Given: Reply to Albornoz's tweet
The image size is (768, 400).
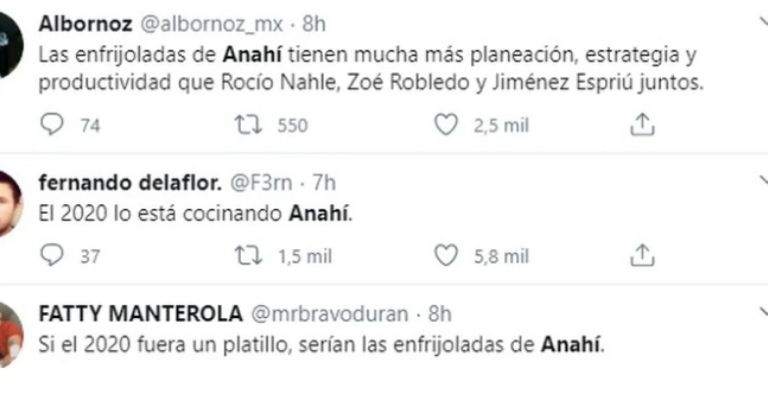Looking at the screenshot, I should (x=50, y=124).
